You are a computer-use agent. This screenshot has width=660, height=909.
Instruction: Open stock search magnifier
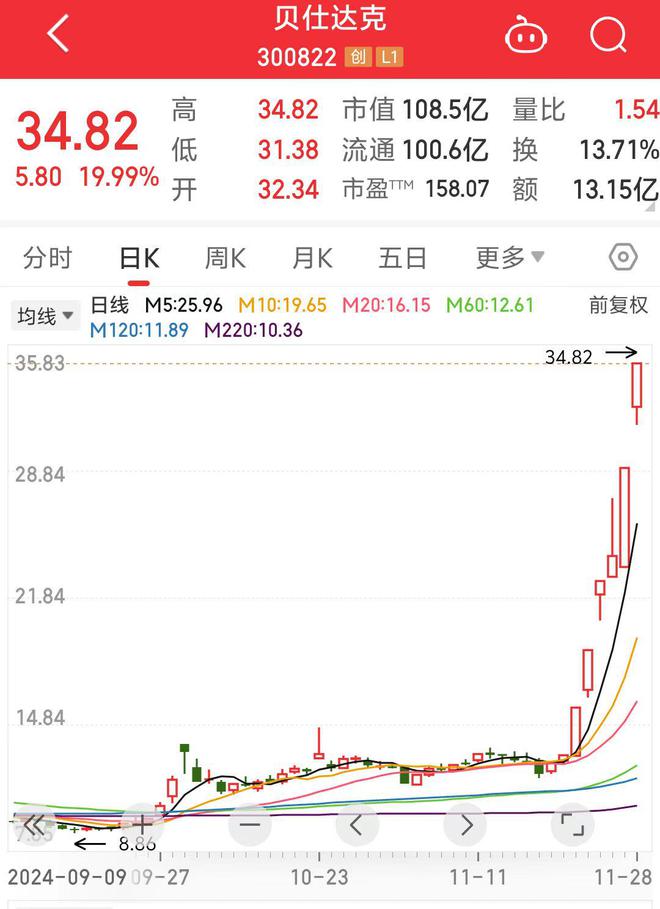(607, 35)
